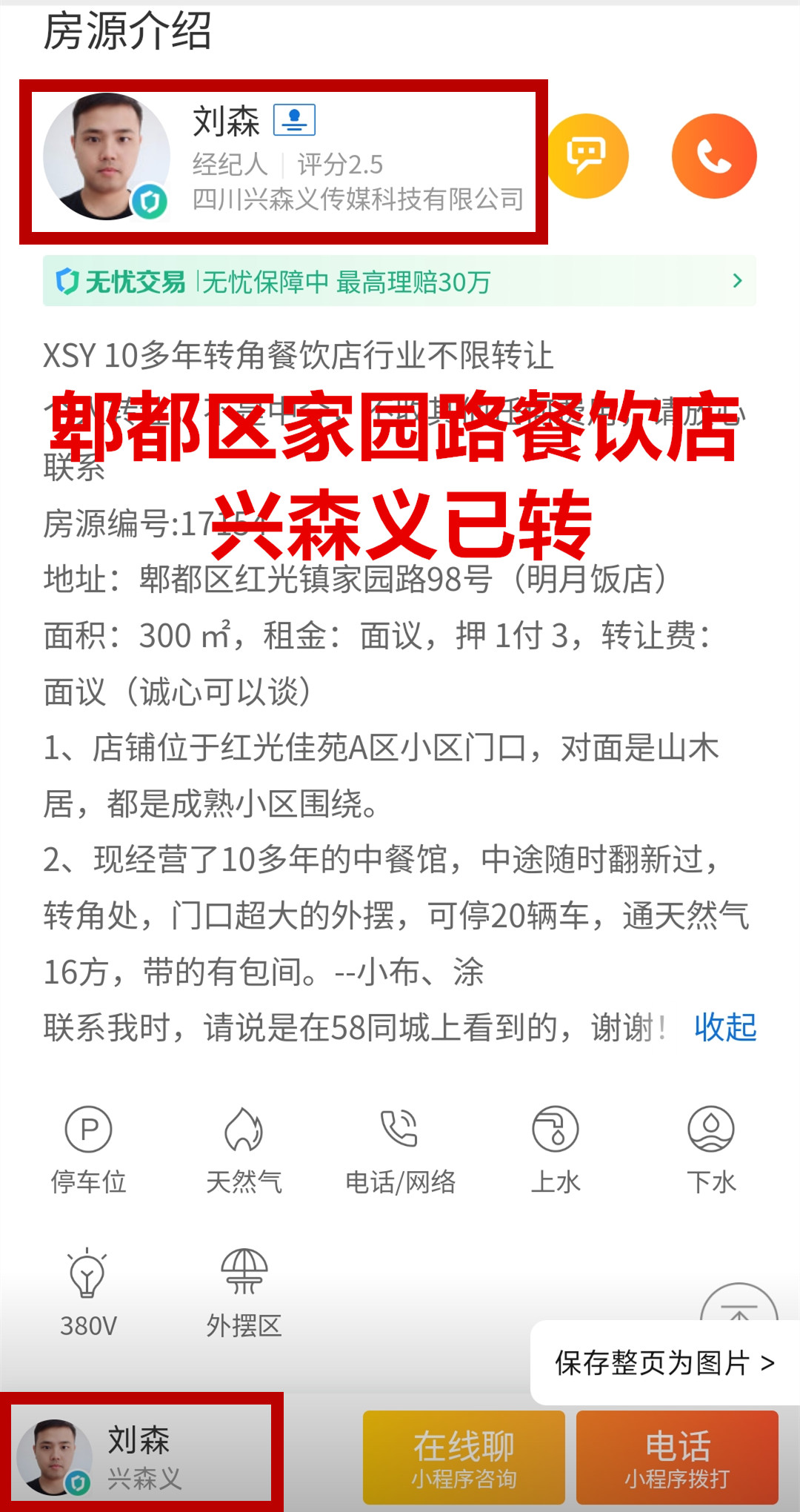The height and width of the screenshot is (1512, 800).
Task: Tap the yellow chat message icon
Action: [587, 156]
